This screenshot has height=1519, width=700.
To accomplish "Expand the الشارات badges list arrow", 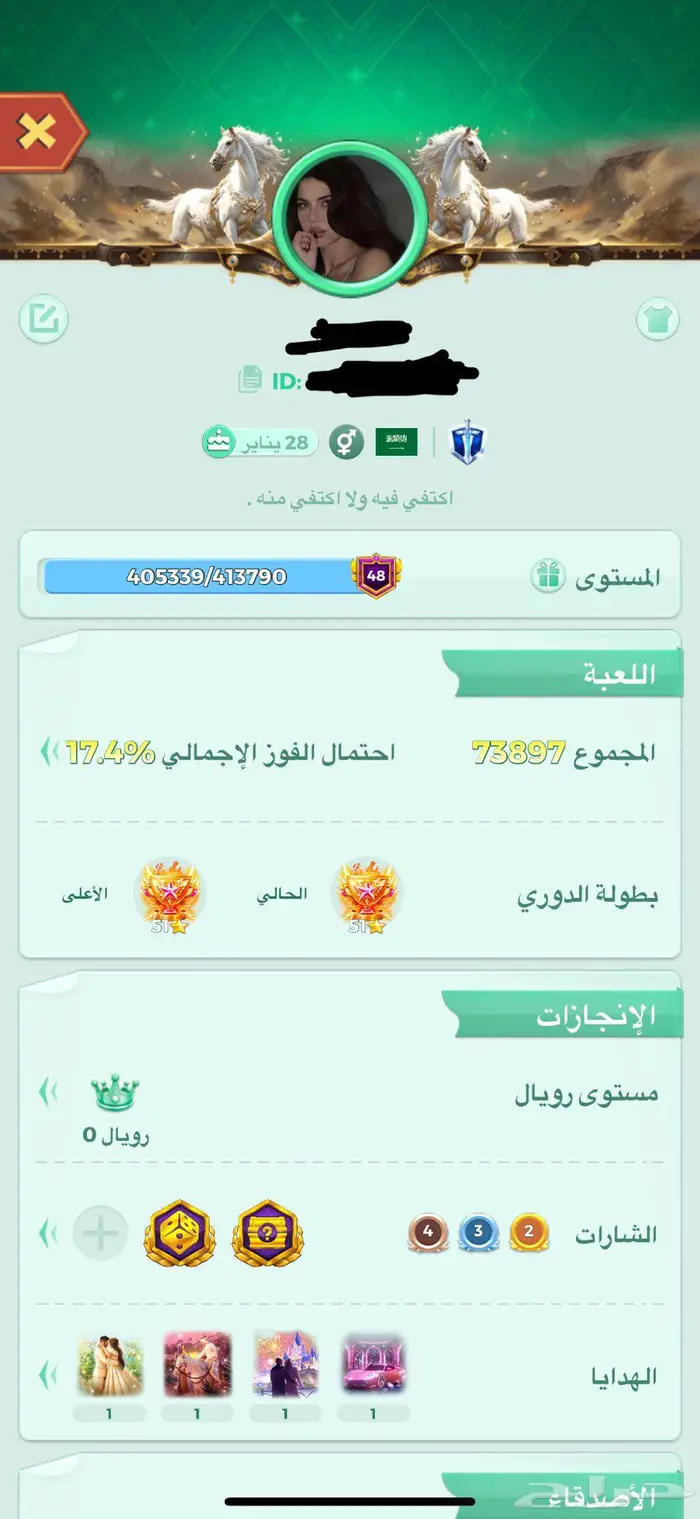I will [48, 1233].
